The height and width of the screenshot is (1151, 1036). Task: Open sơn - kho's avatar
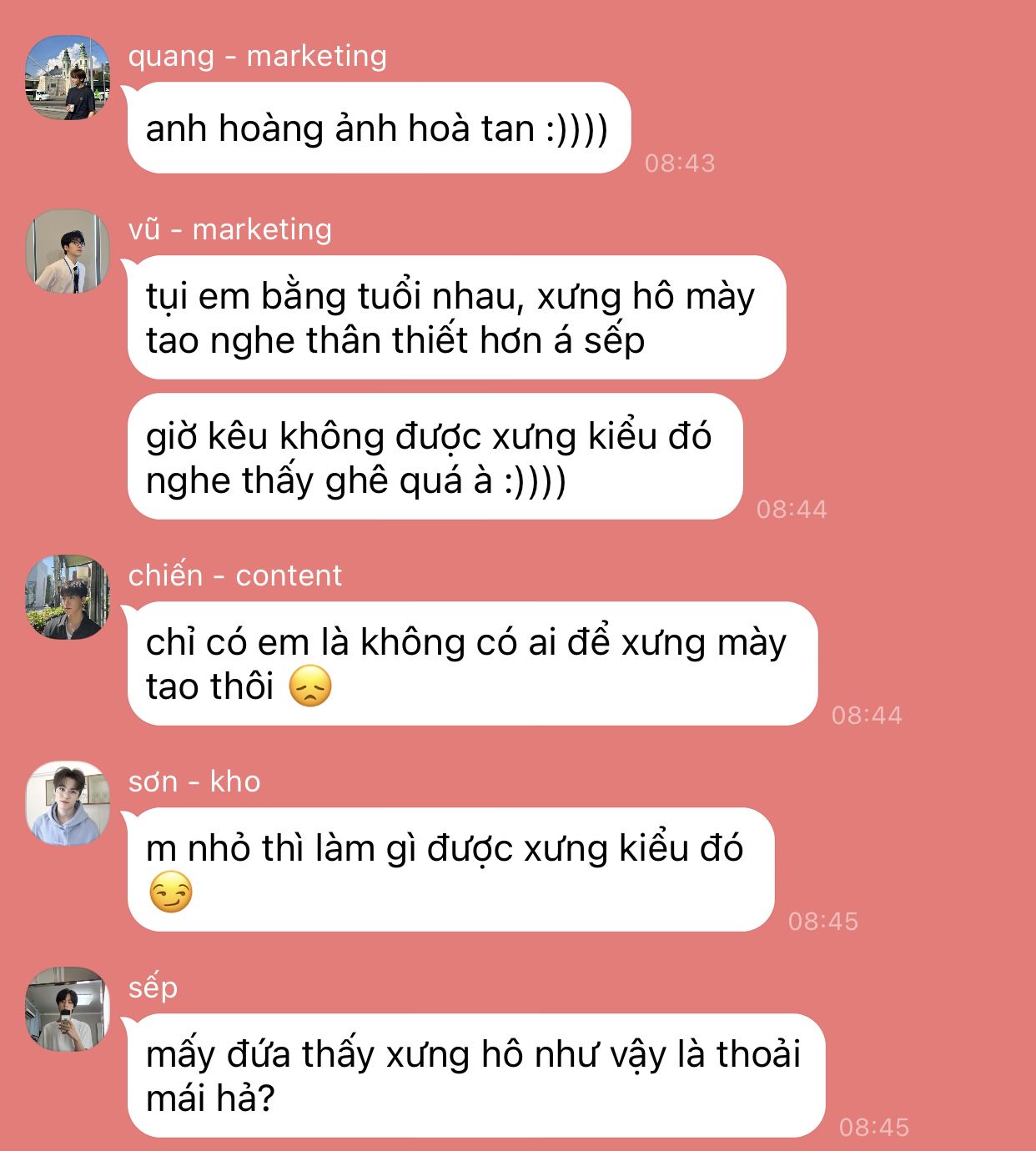[x=68, y=803]
